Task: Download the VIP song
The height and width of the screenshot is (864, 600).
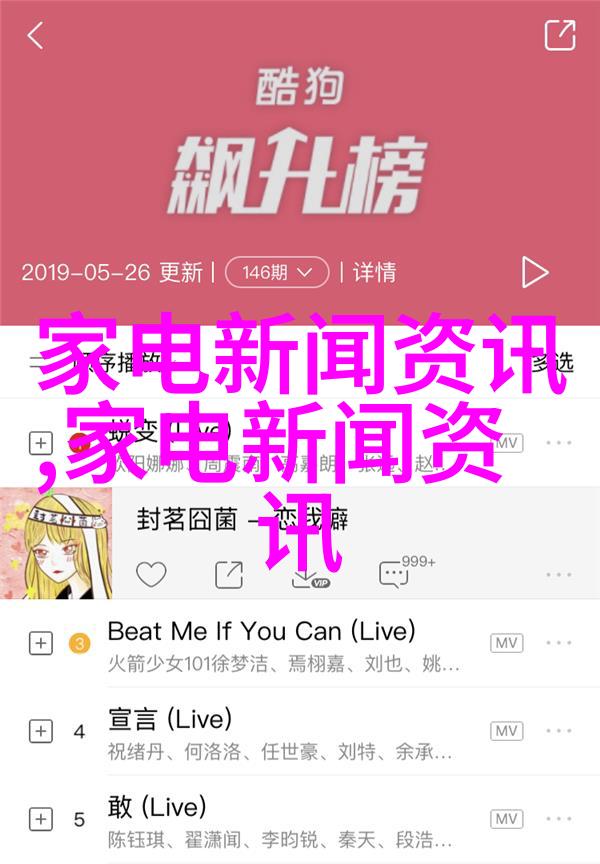Action: [x=308, y=574]
